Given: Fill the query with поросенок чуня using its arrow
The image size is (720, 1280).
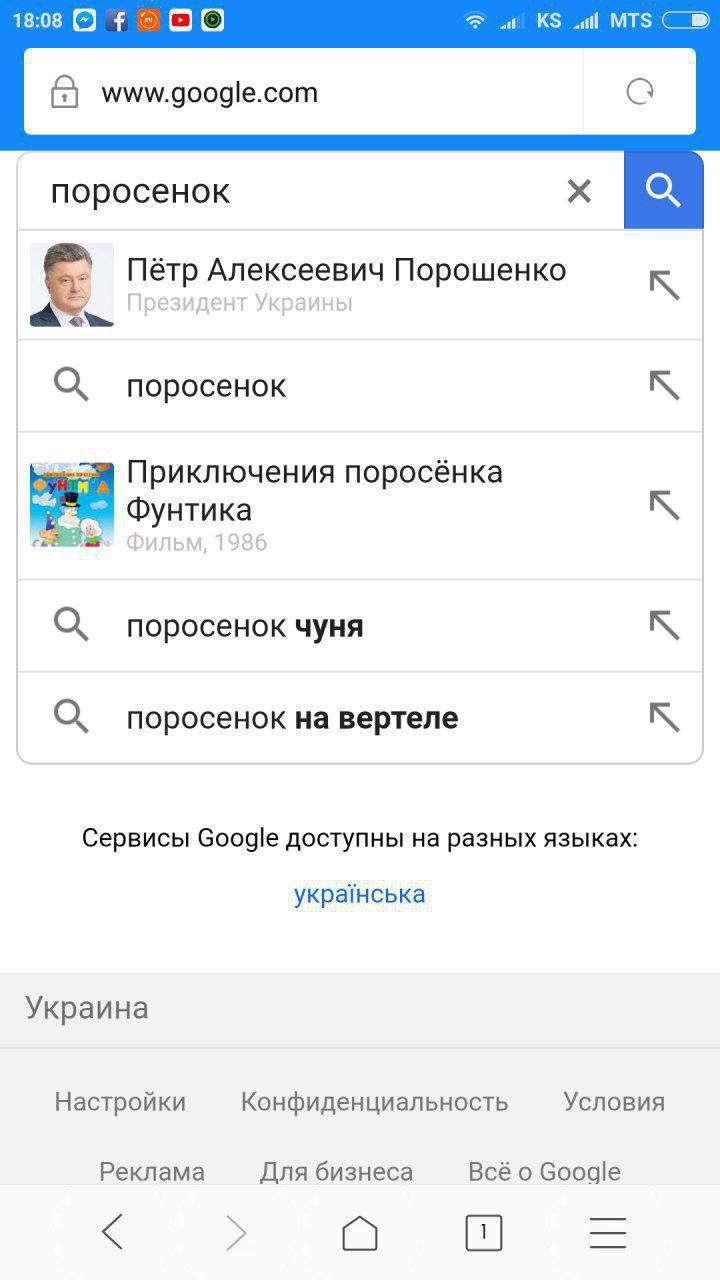Looking at the screenshot, I should click(x=664, y=626).
